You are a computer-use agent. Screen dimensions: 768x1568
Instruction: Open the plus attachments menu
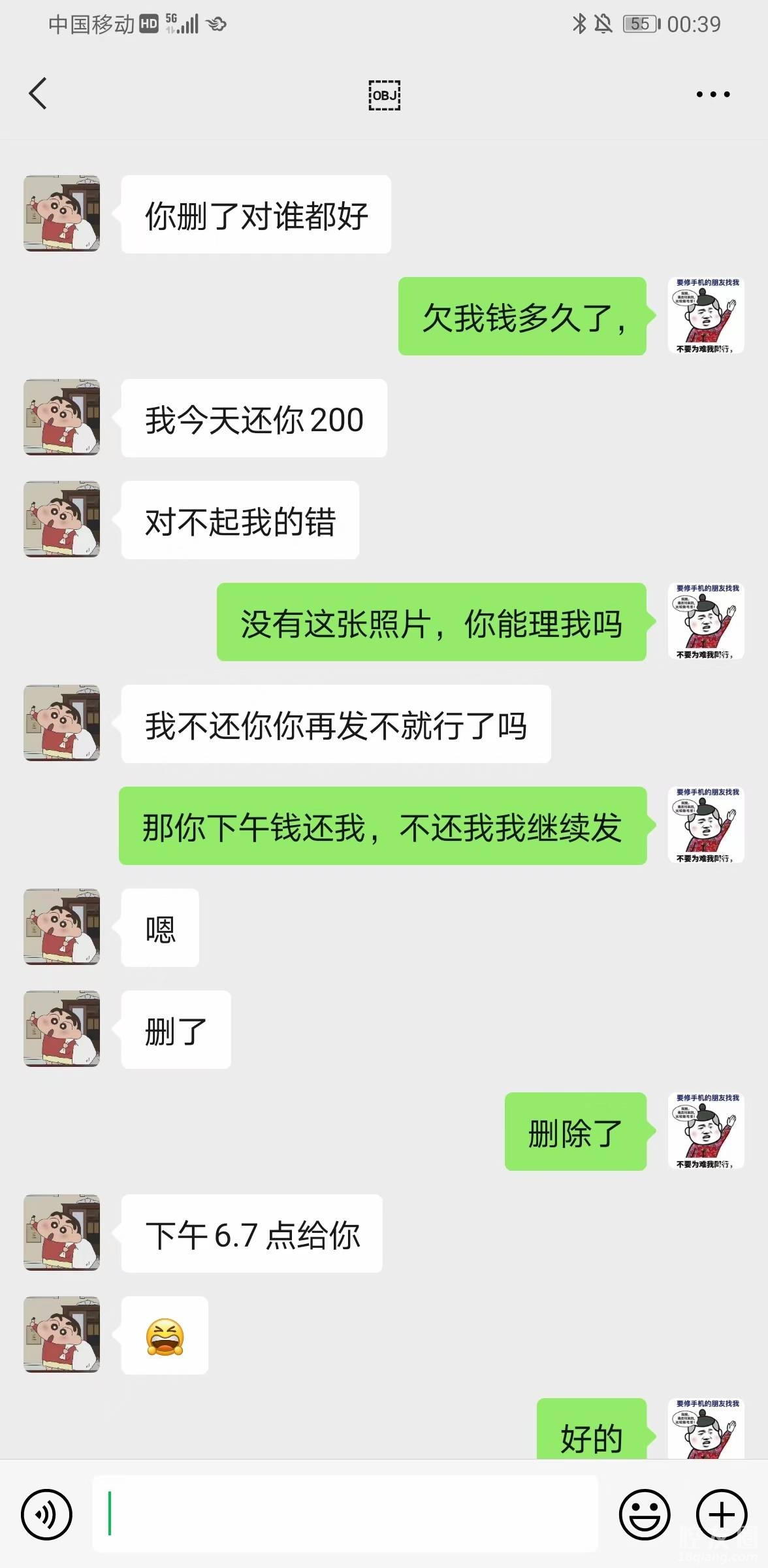pyautogui.click(x=721, y=1514)
